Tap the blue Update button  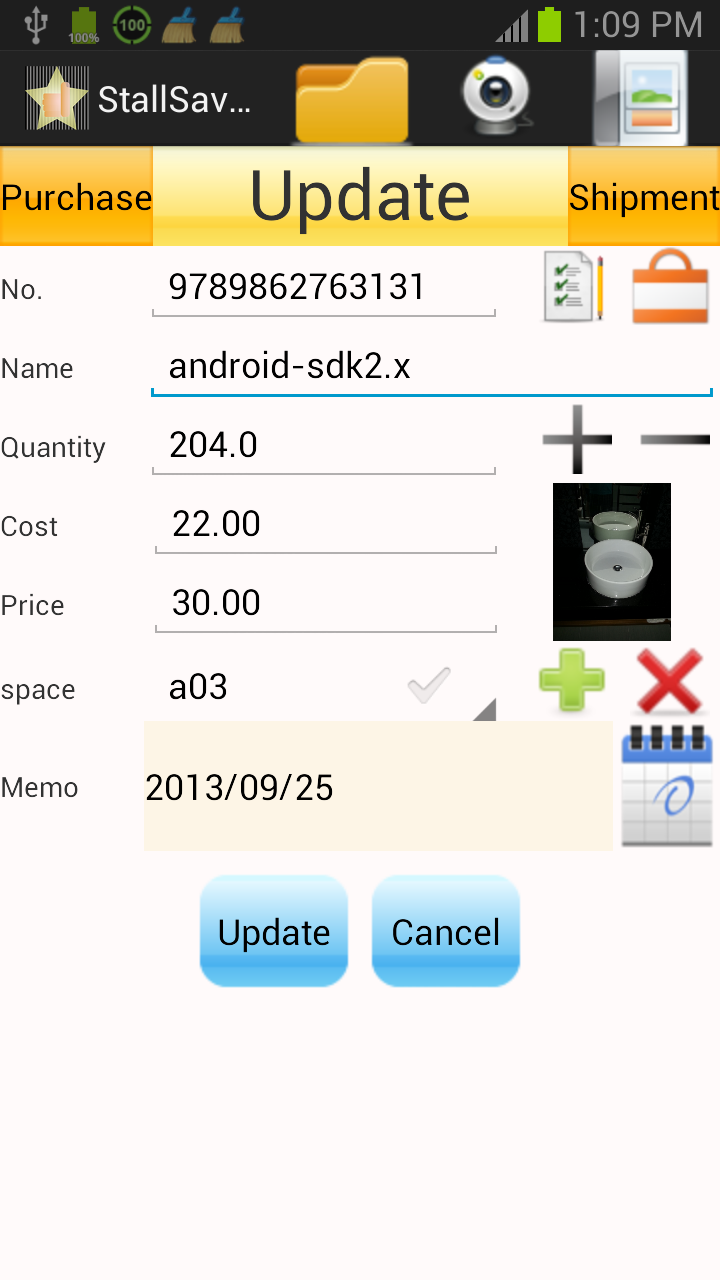(274, 931)
